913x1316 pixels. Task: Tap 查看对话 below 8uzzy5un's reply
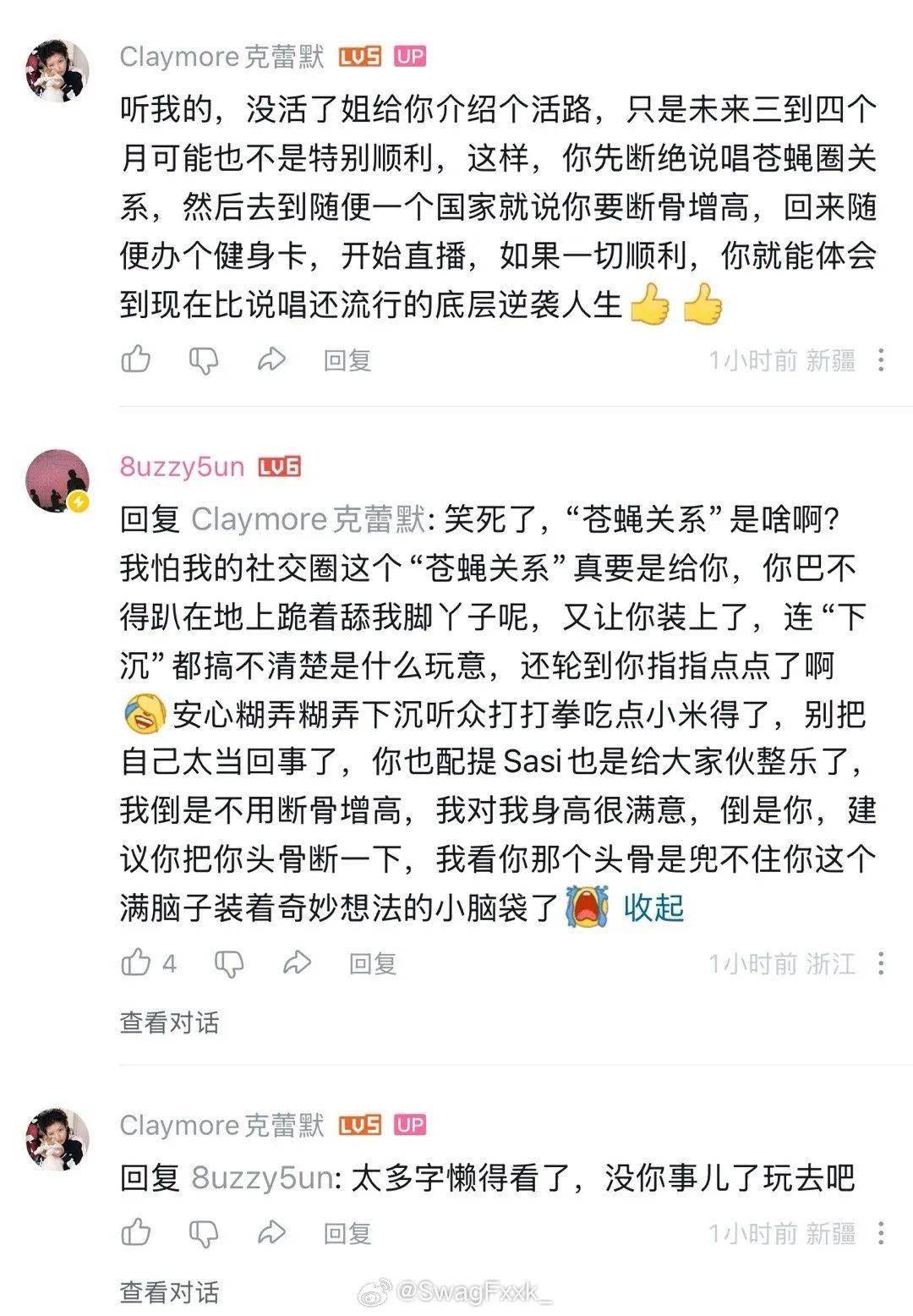(x=169, y=1023)
